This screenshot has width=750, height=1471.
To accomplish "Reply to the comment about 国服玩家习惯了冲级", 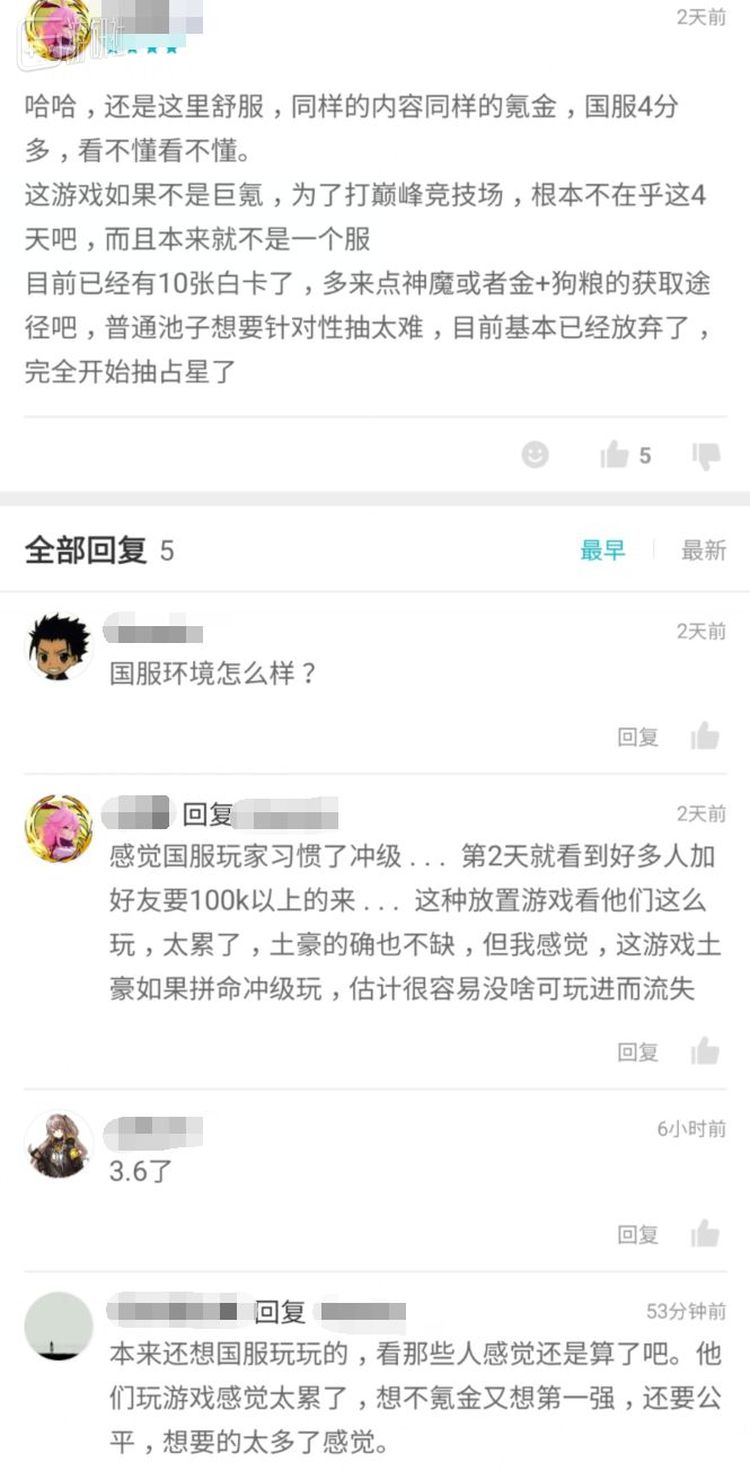I will pyautogui.click(x=638, y=1051).
